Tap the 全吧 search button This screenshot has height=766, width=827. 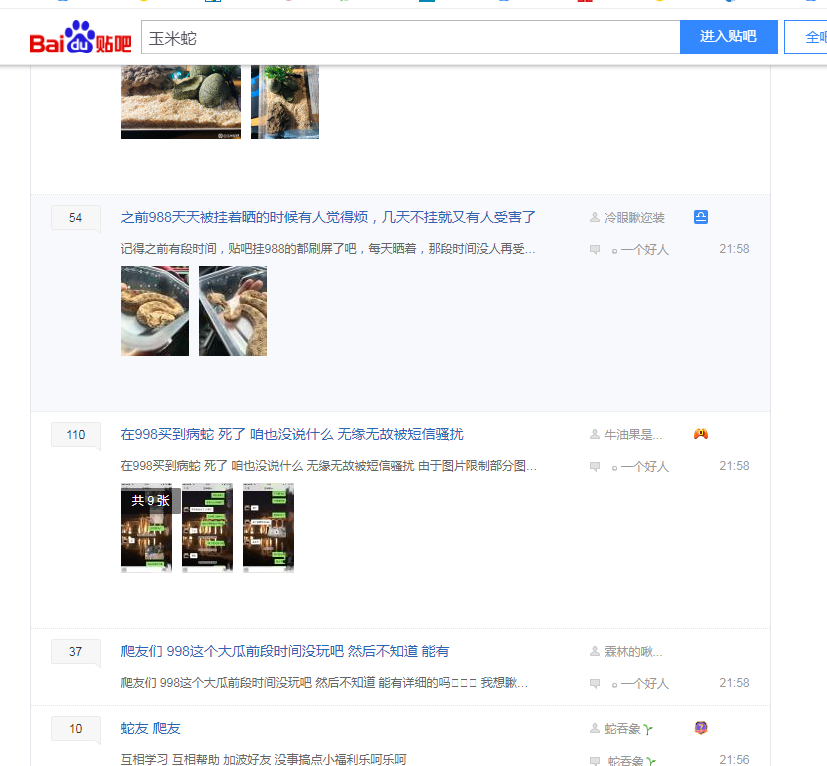pyautogui.click(x=812, y=37)
